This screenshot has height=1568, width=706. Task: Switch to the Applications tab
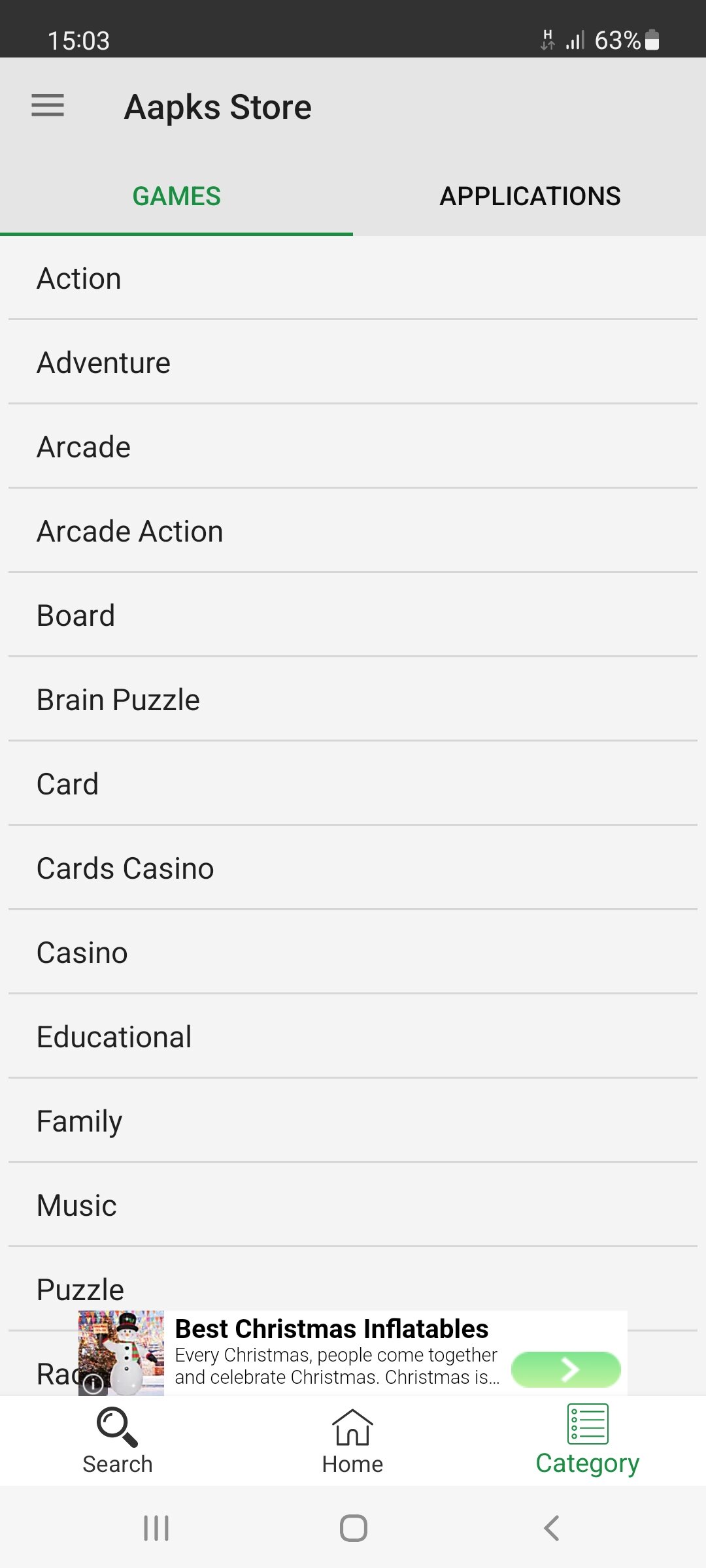click(x=529, y=196)
